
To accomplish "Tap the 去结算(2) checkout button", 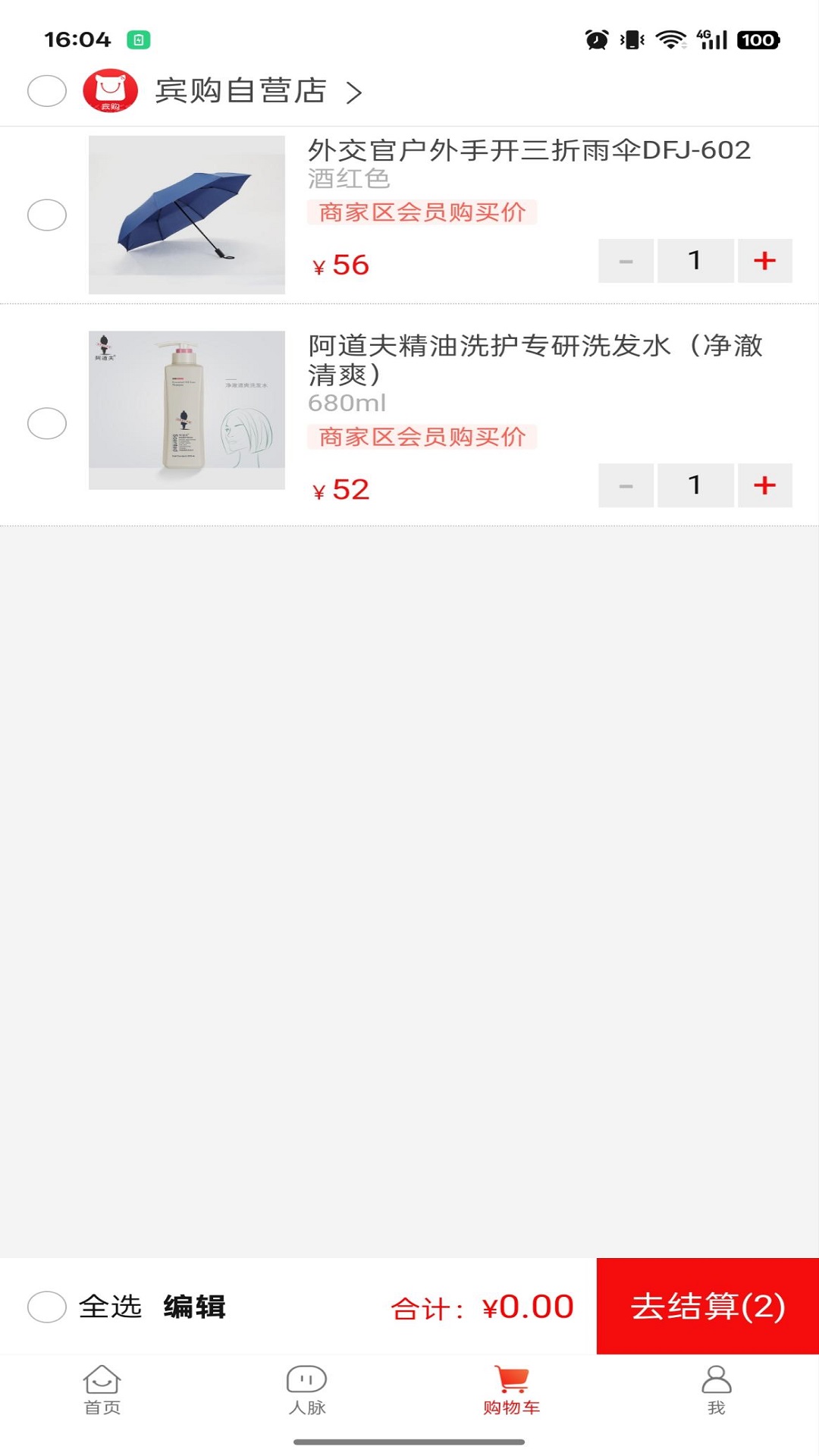I will click(x=708, y=1306).
